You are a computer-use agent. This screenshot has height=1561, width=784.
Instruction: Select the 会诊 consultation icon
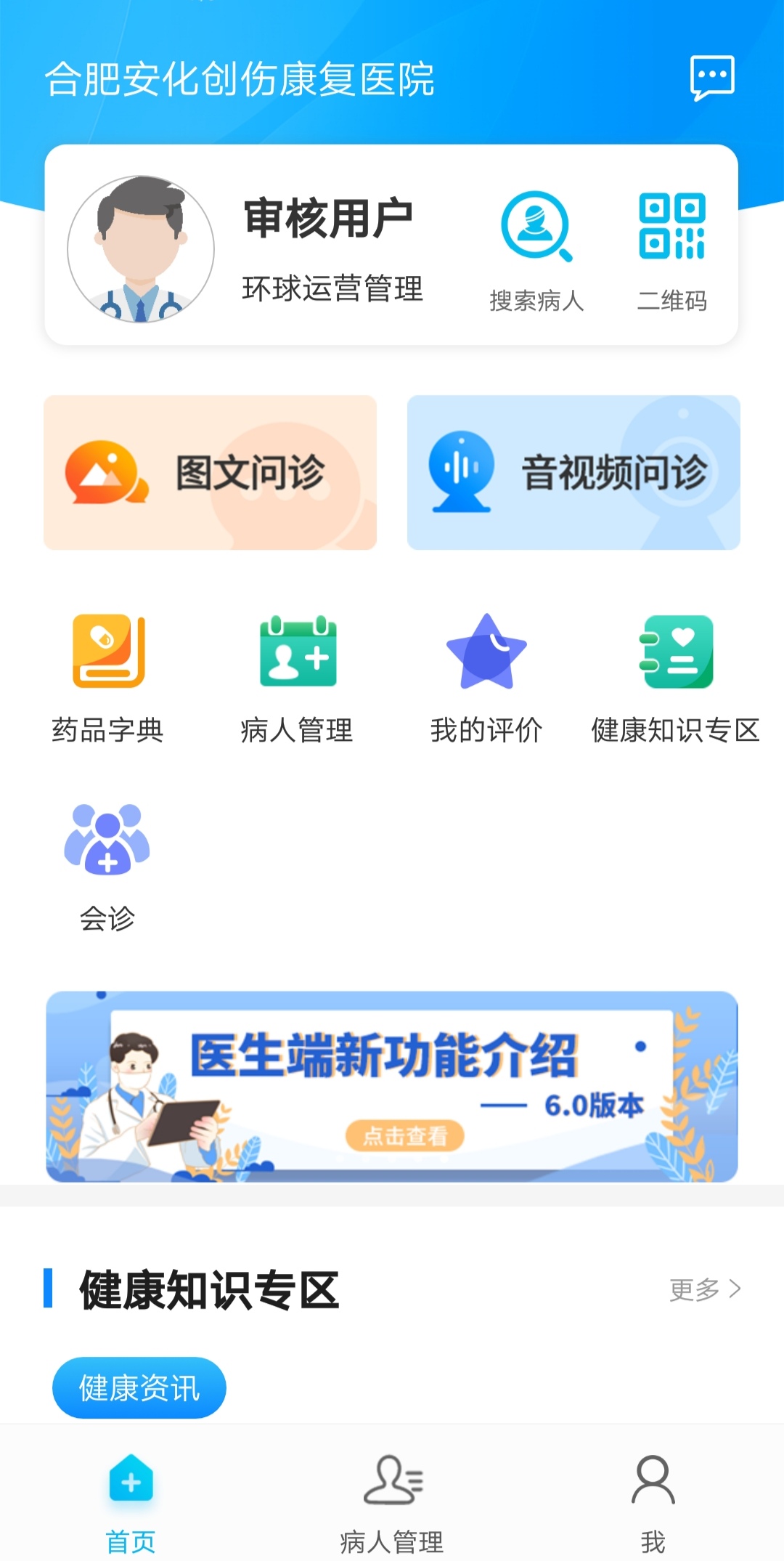tap(107, 843)
